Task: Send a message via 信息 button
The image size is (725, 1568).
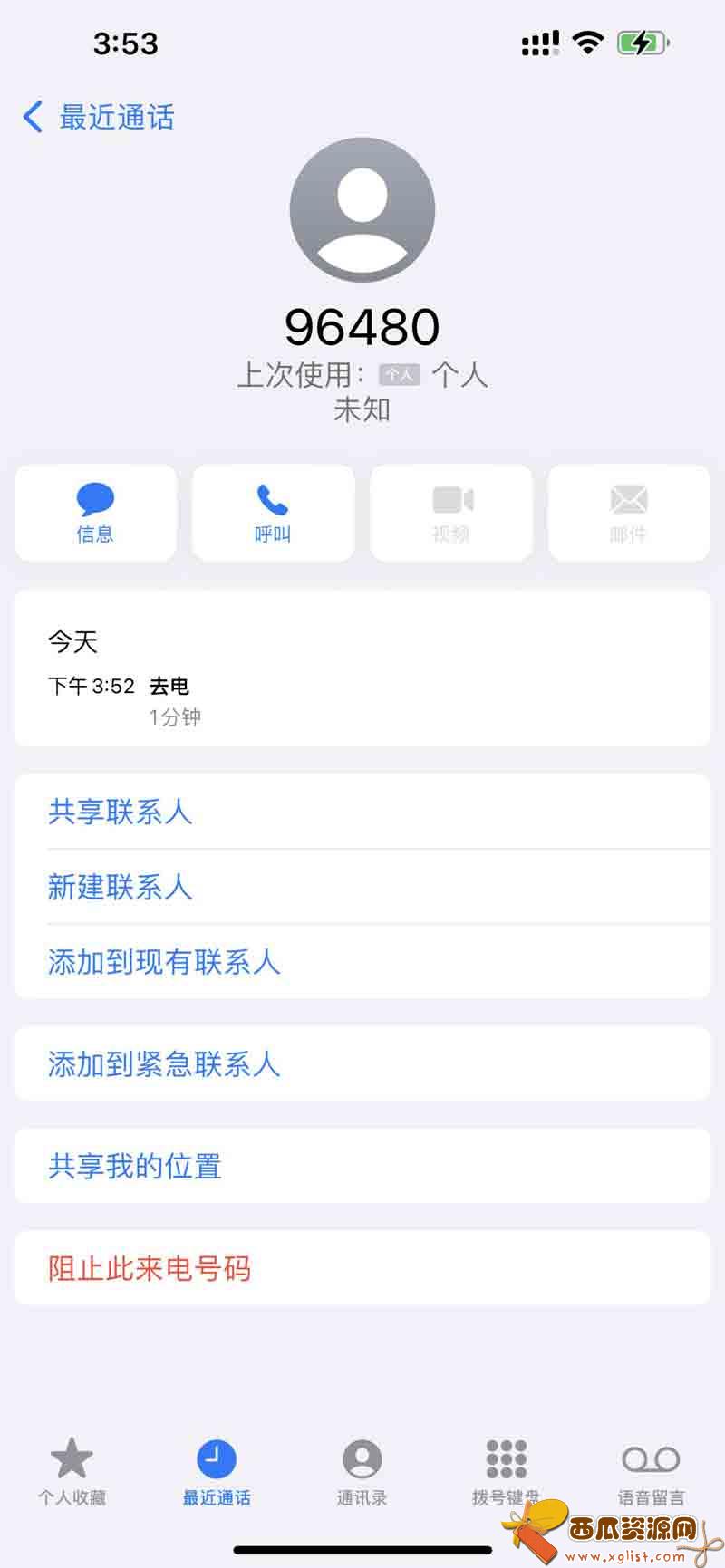Action: (x=95, y=513)
